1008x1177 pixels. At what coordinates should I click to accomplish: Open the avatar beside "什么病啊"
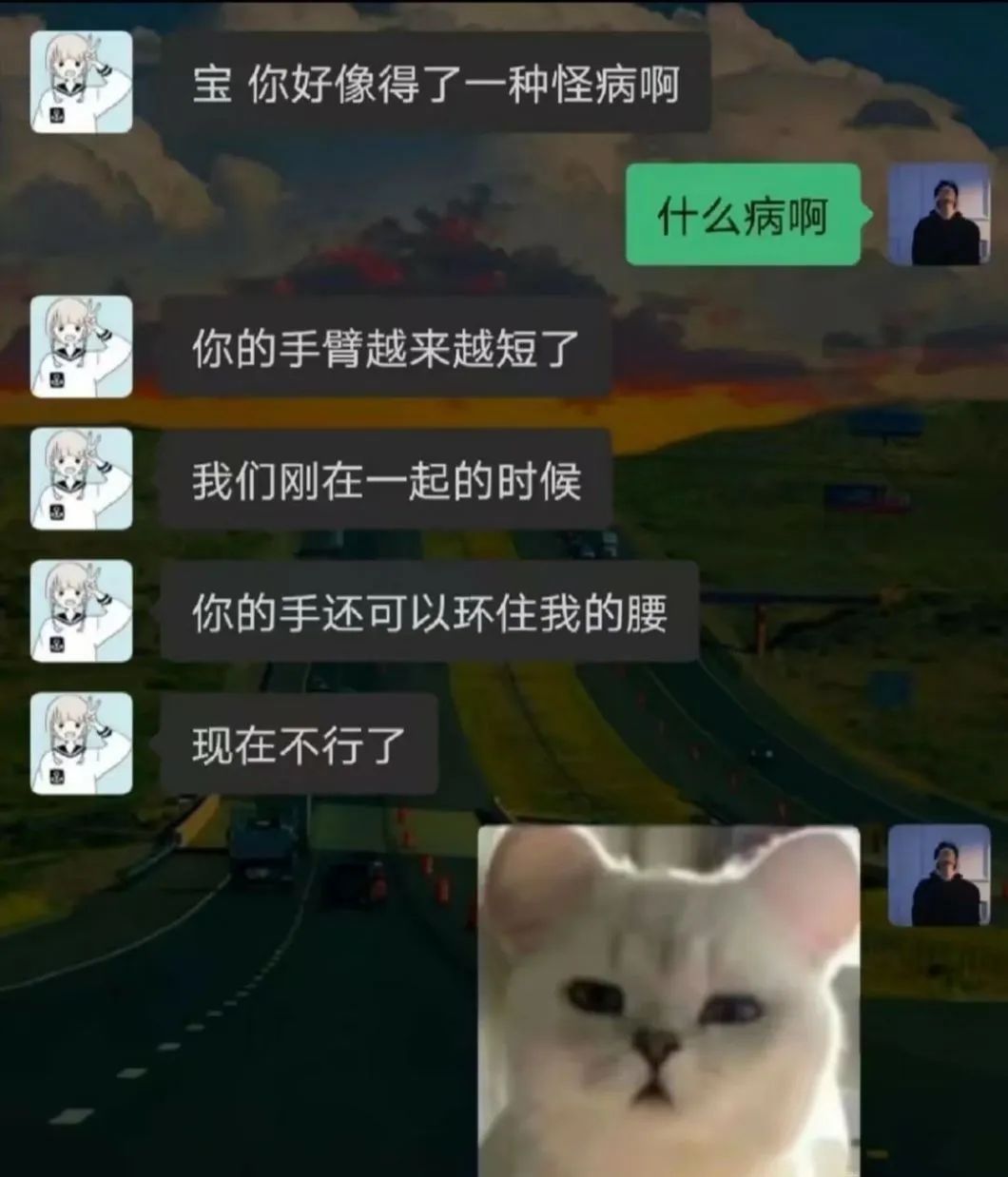[938, 215]
